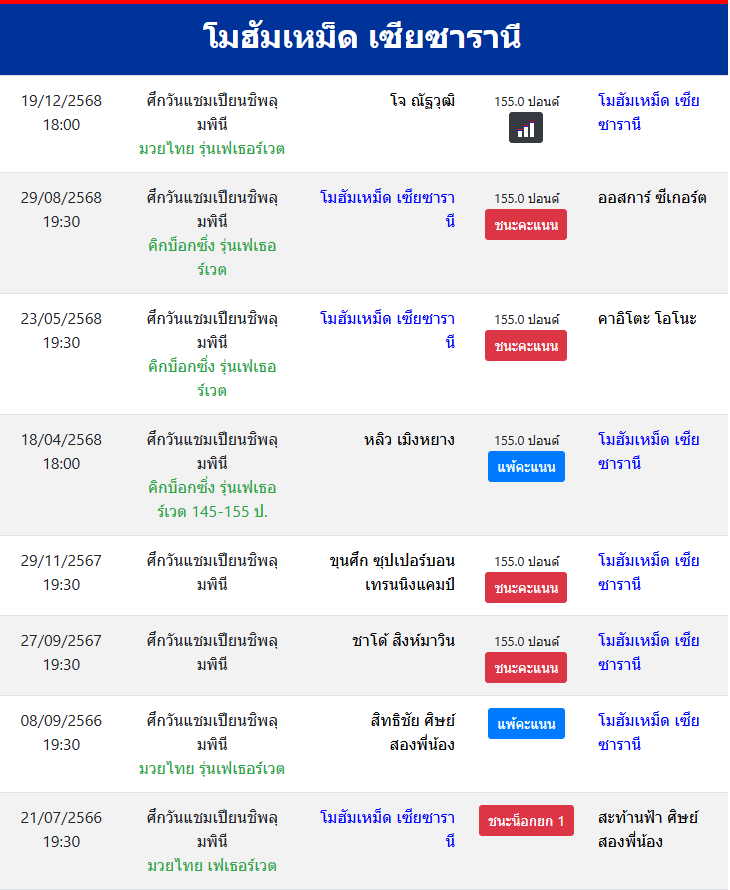Viewport: 730px width, 890px height.
Task: Tap โมฮัมเหม็ด เซียซารานี link in the 29/08/2568 row
Action: [x=388, y=209]
